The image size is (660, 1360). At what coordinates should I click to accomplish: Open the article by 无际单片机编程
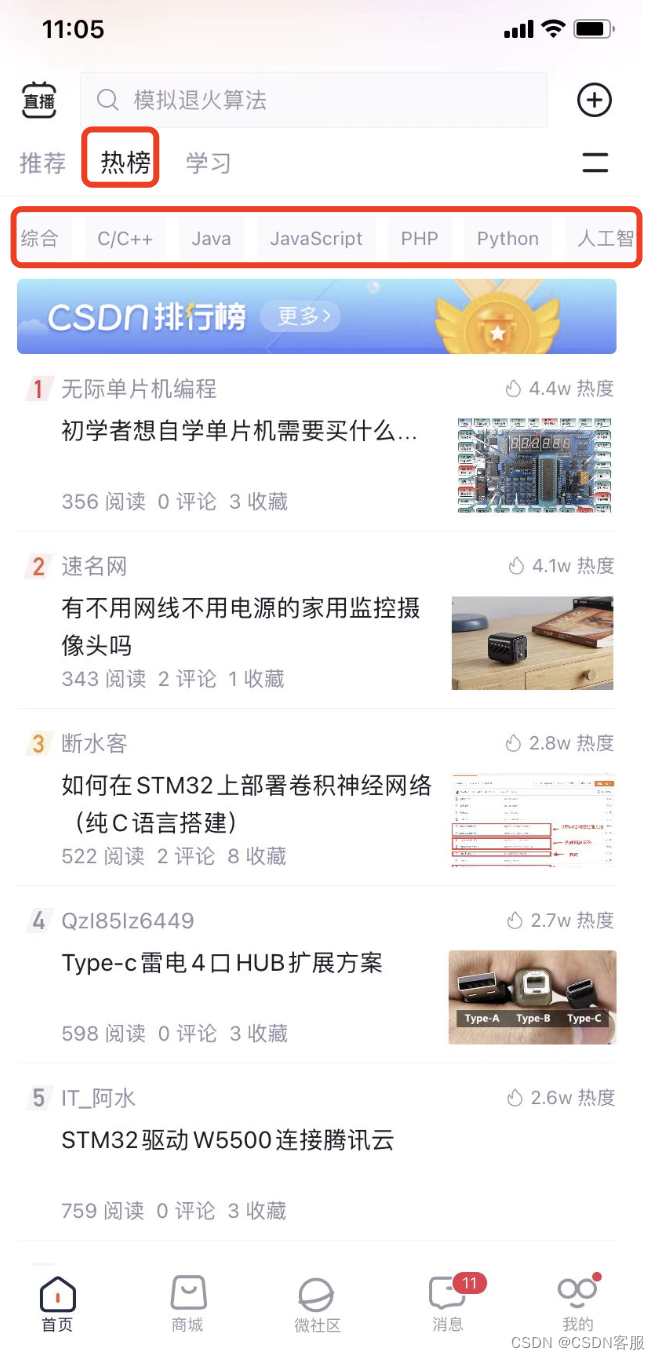pyautogui.click(x=240, y=432)
